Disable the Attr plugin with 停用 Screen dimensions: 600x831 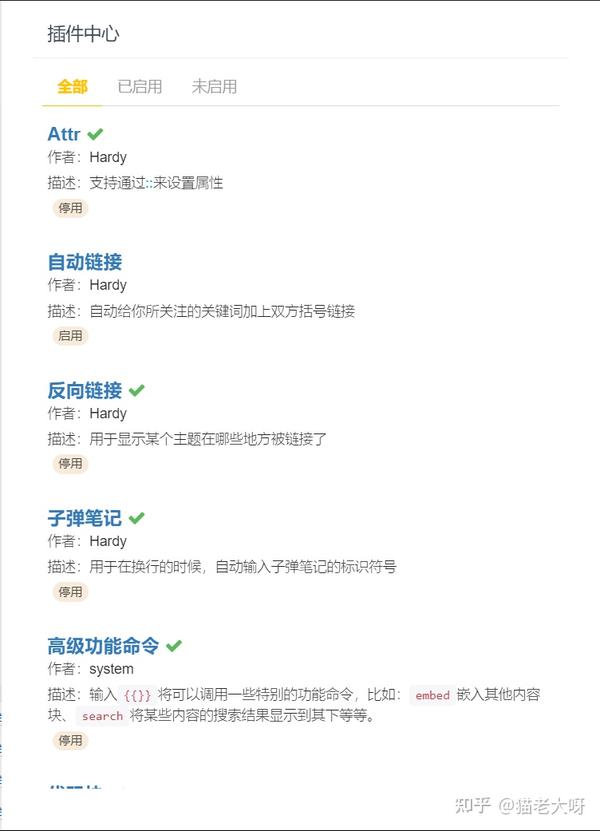70,208
